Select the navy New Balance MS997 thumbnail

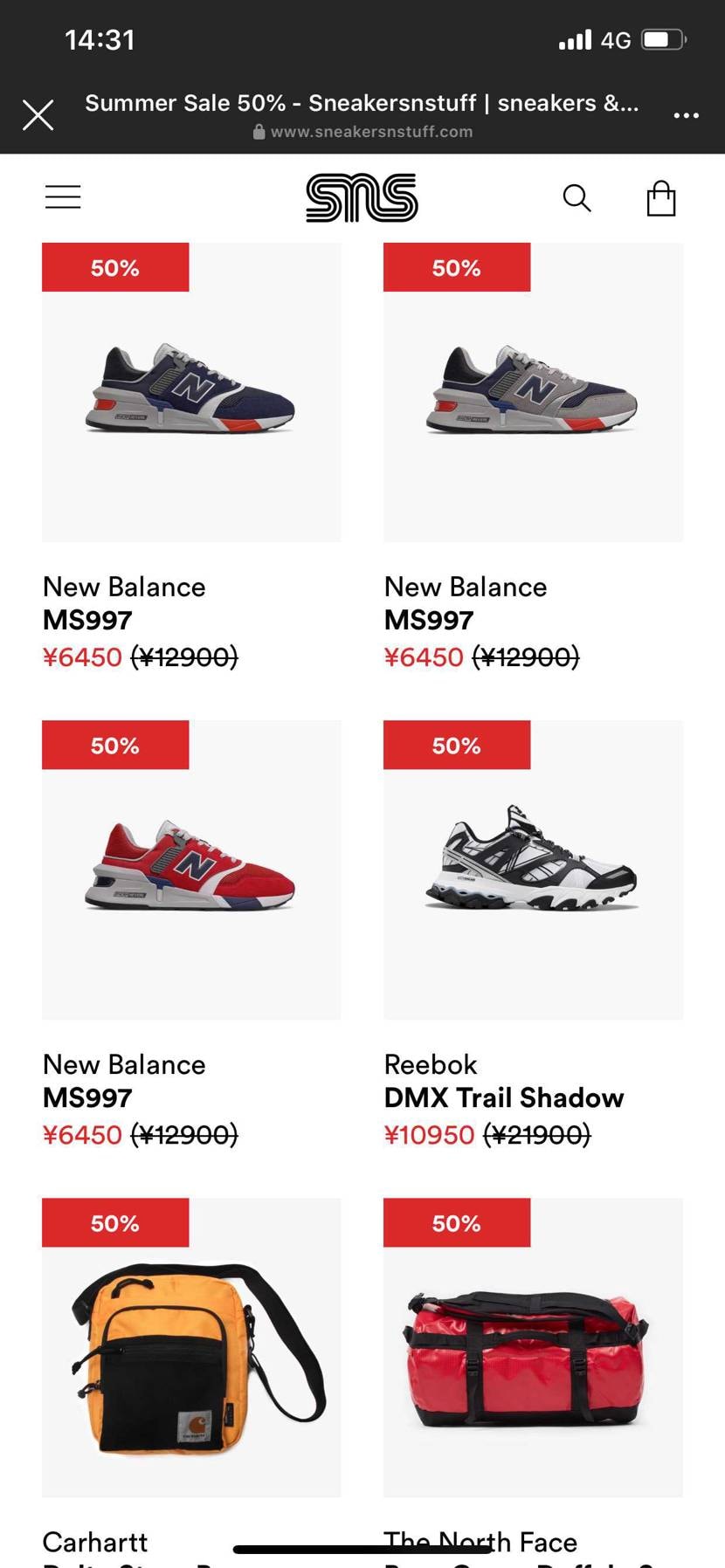tap(191, 391)
